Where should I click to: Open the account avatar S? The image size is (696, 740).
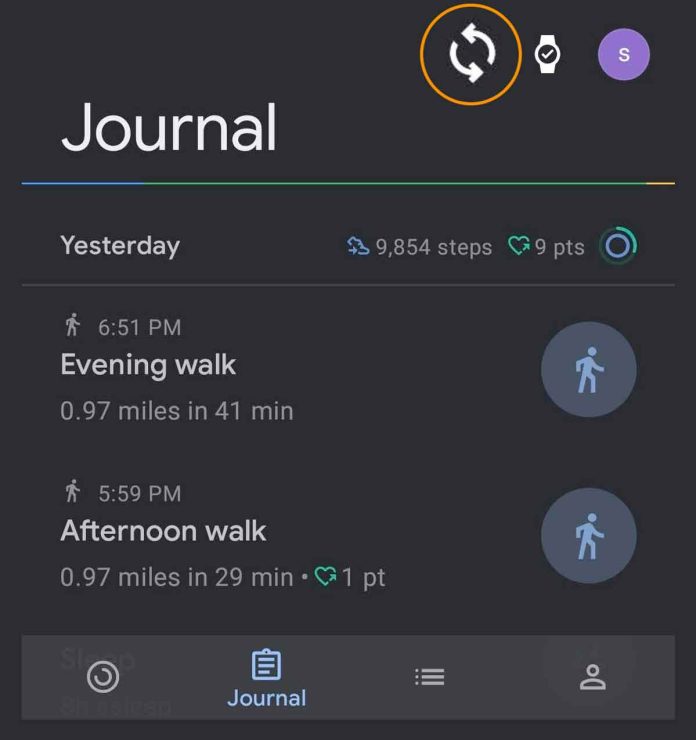tap(623, 55)
